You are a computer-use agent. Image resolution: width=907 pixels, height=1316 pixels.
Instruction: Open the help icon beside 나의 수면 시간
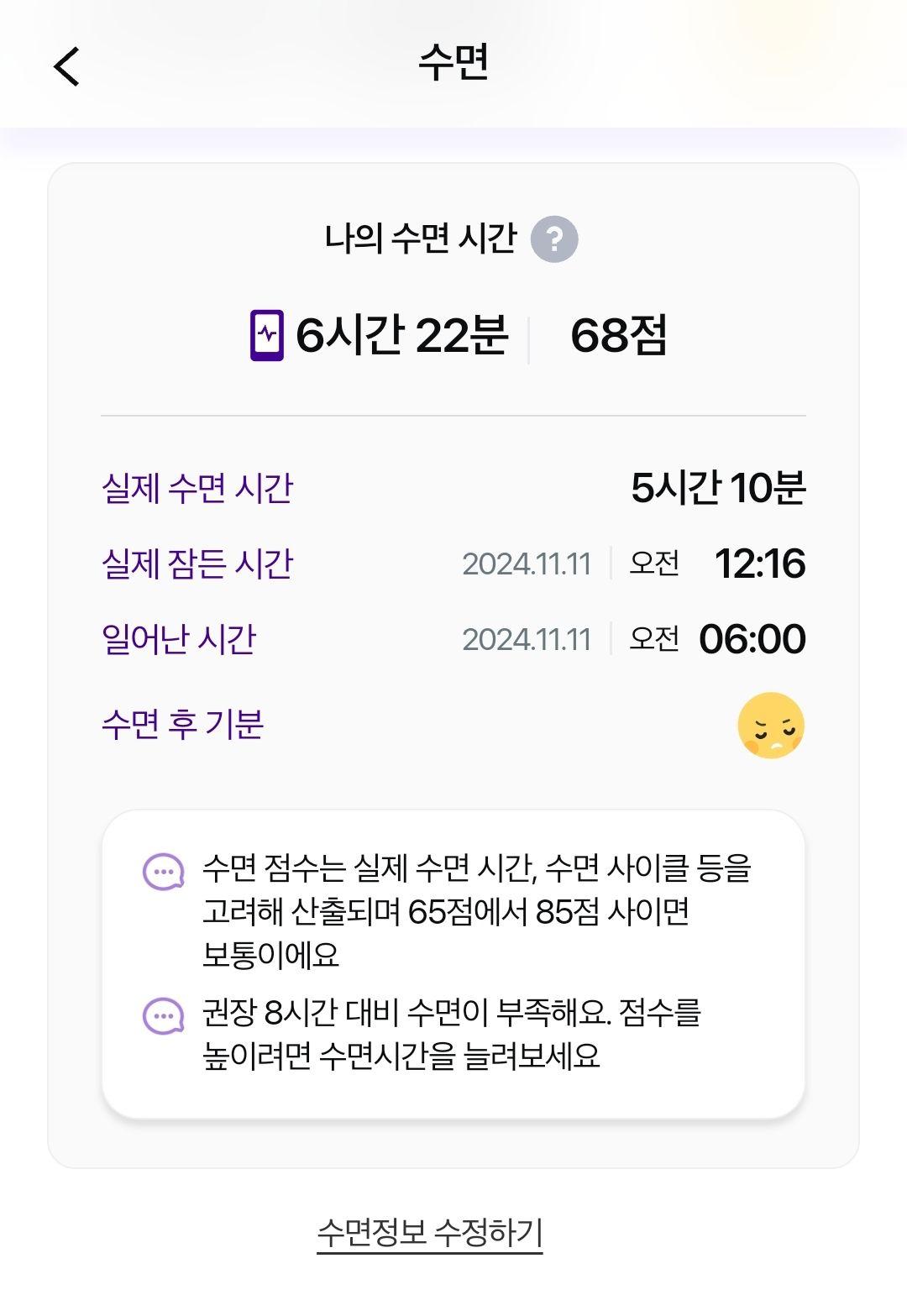[x=554, y=239]
